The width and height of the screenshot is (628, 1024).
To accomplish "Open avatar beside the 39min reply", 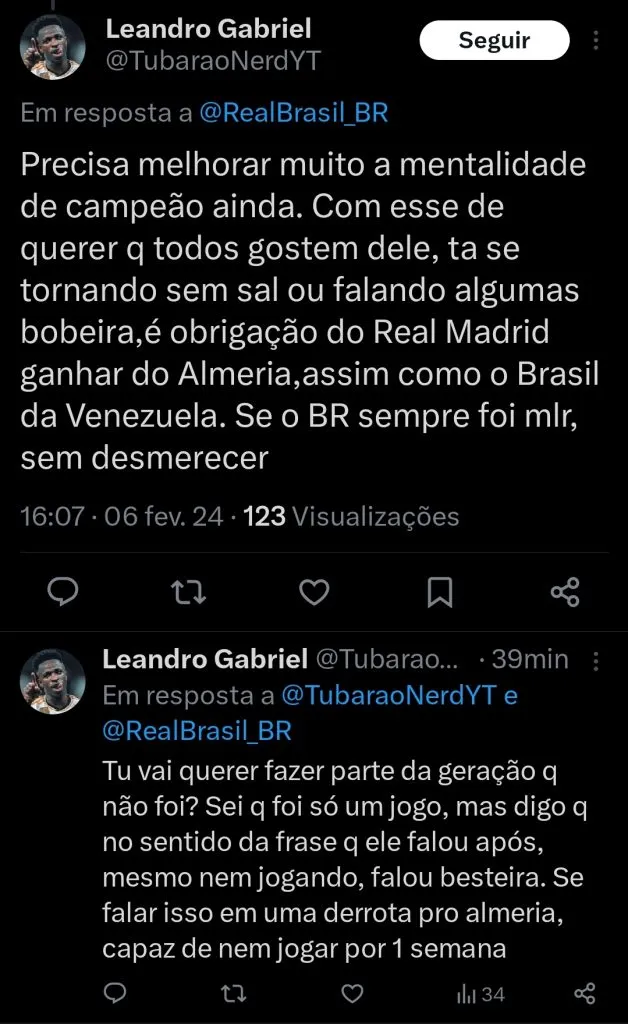I will [52, 680].
